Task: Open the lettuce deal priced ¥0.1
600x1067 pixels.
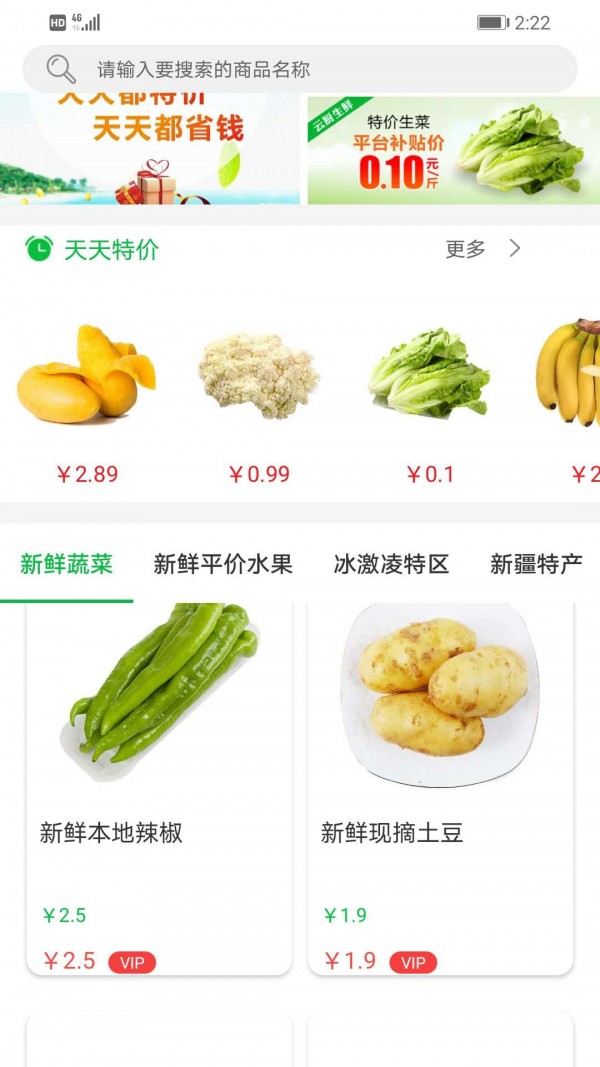Action: [x=430, y=400]
